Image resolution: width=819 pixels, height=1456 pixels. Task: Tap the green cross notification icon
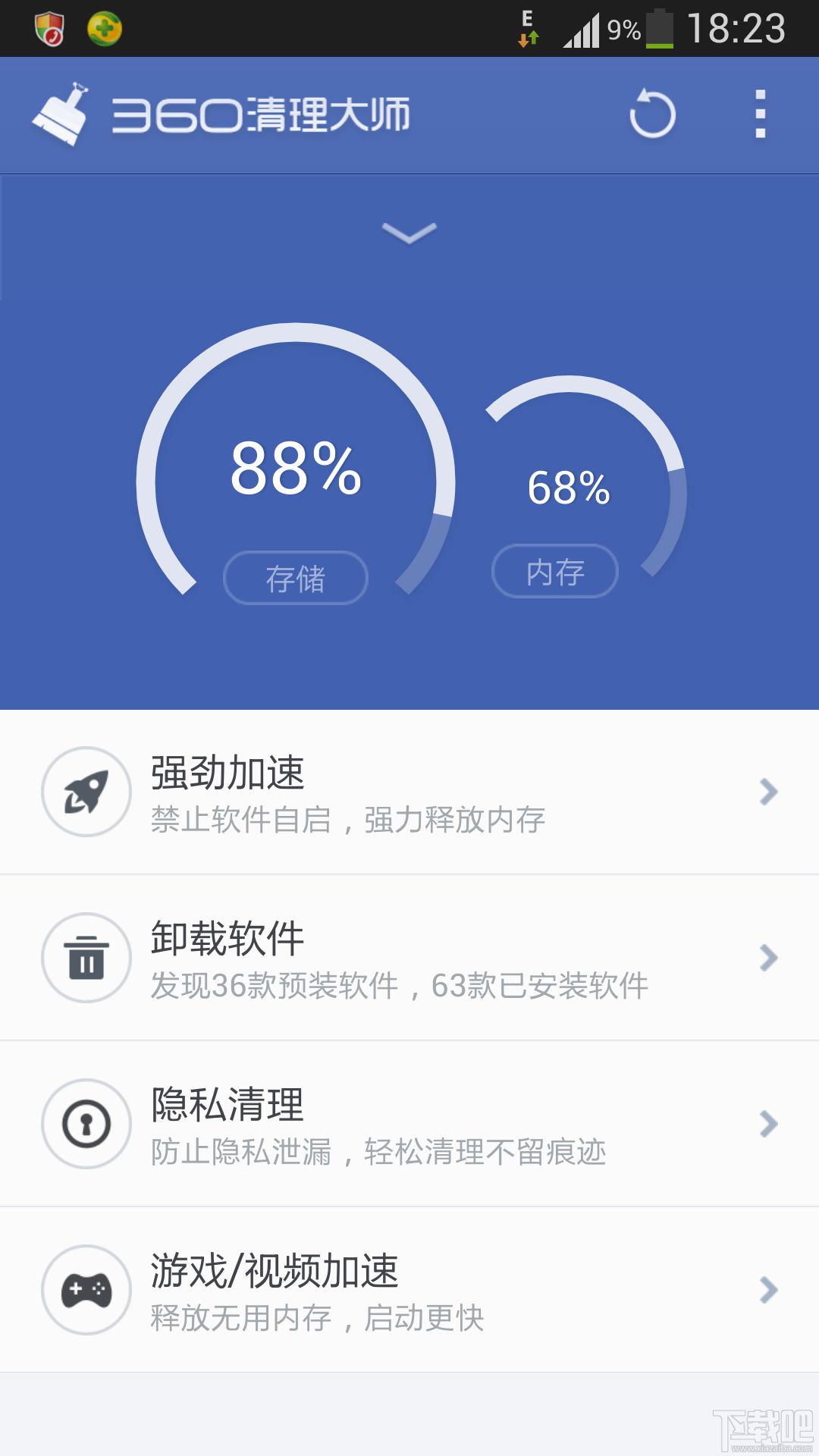105,27
